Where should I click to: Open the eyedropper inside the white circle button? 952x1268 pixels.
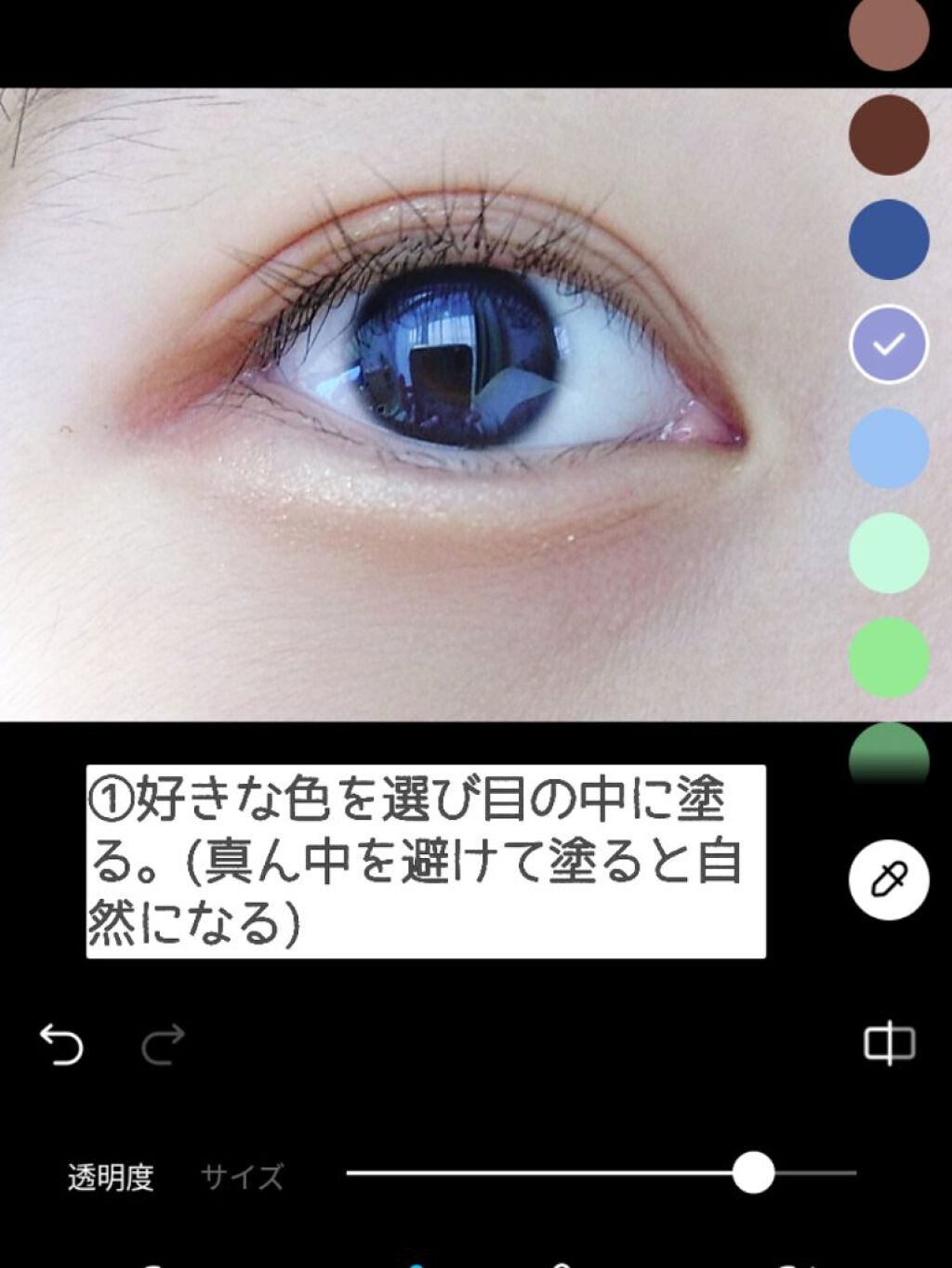[x=890, y=880]
